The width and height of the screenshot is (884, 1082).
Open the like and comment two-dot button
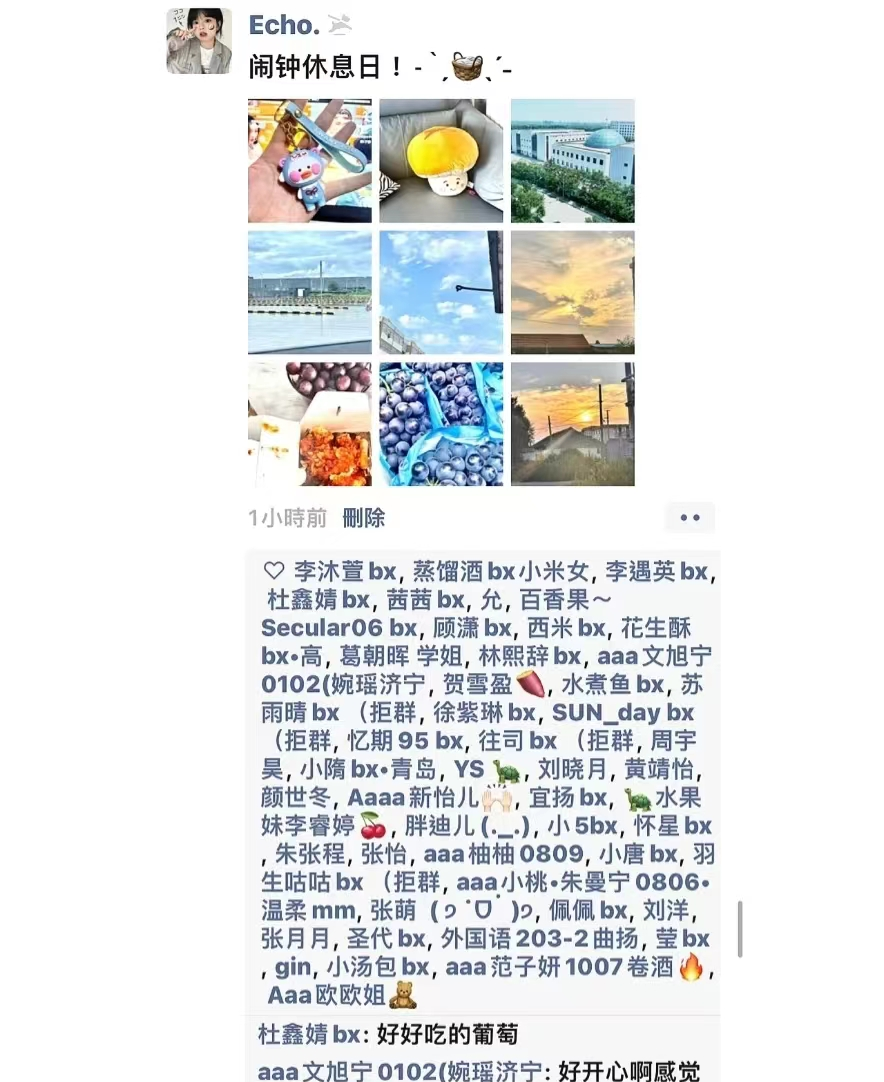pyautogui.click(x=690, y=518)
